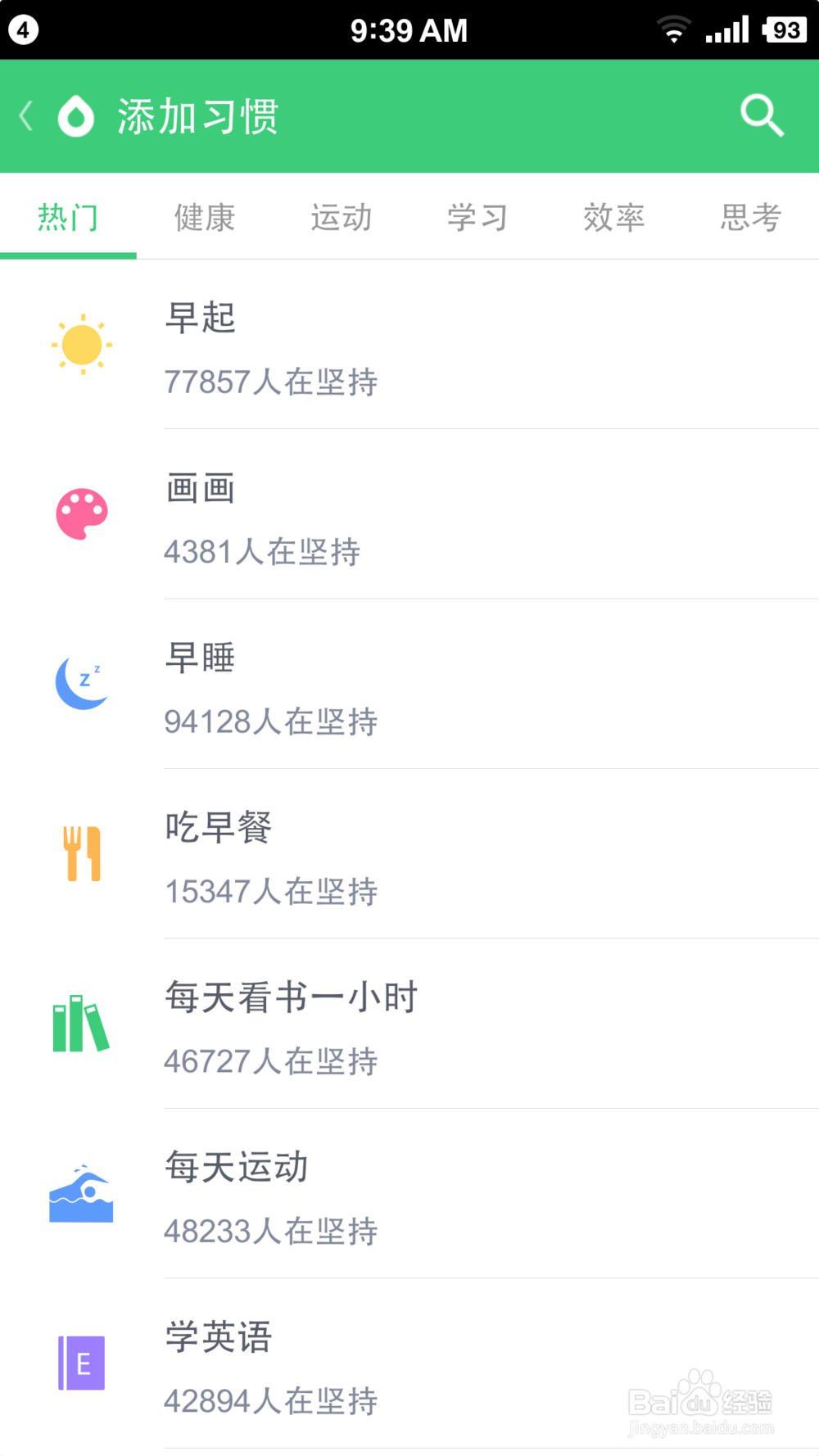The width and height of the screenshot is (819, 1456).
Task: Go back using the header back arrow
Action: pos(27,115)
